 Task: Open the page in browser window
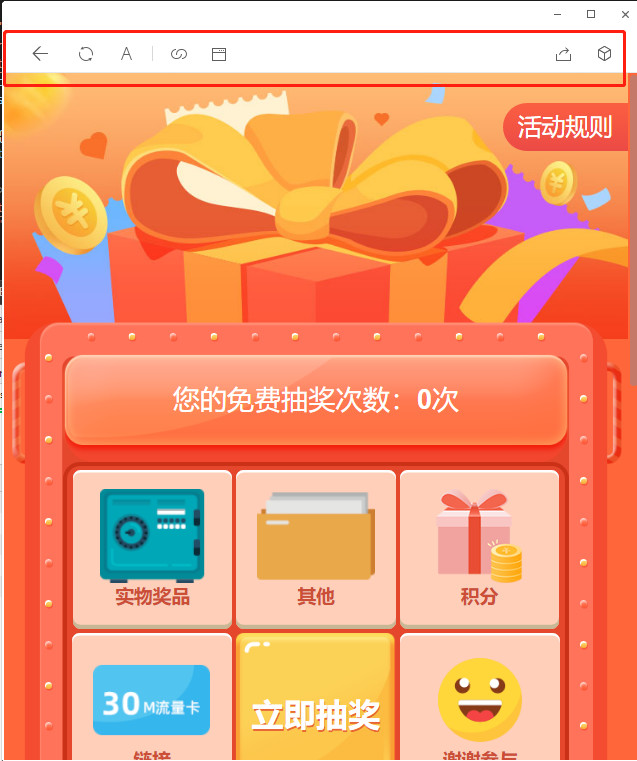219,54
